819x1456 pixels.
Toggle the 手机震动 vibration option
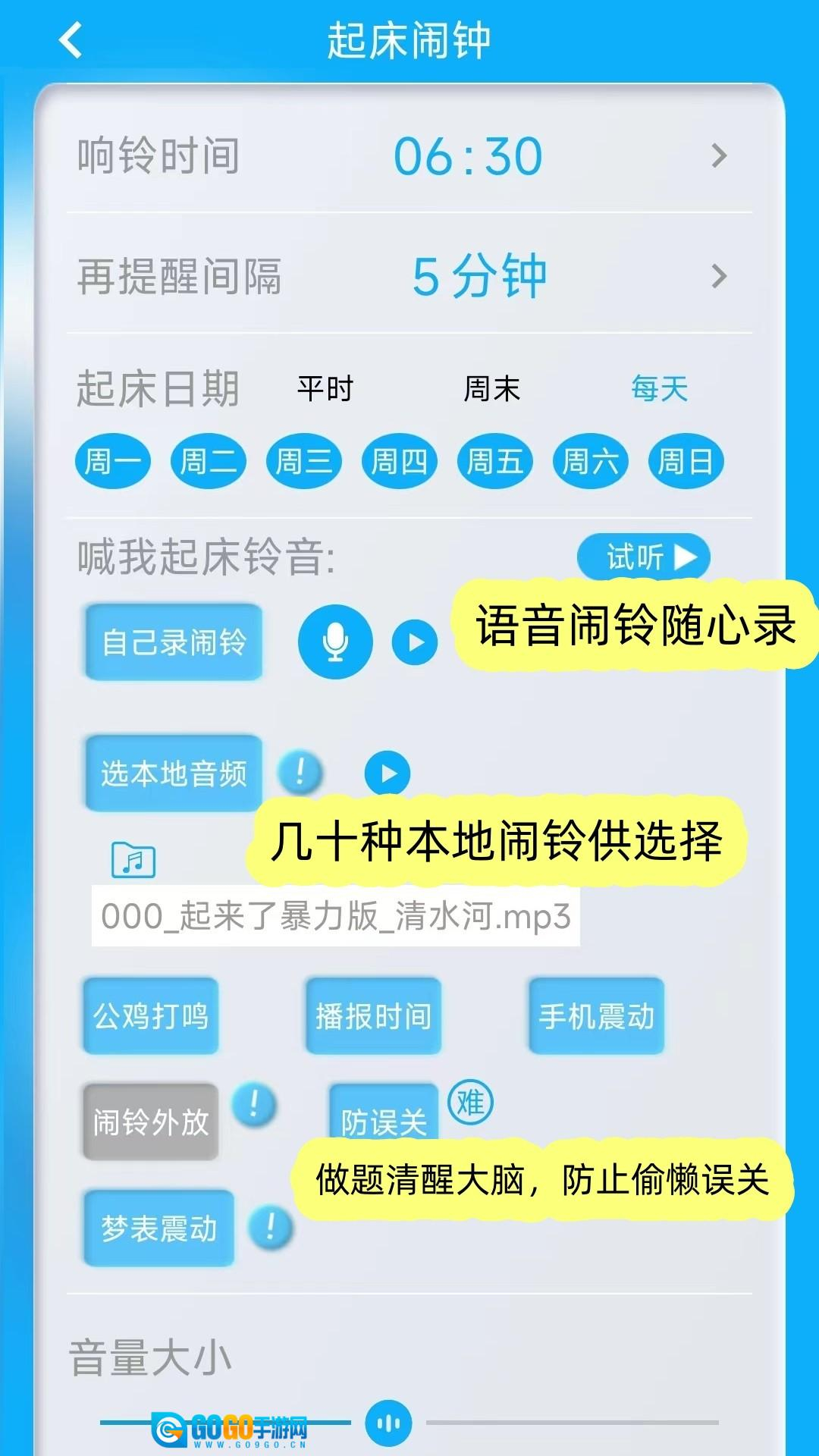point(596,1016)
